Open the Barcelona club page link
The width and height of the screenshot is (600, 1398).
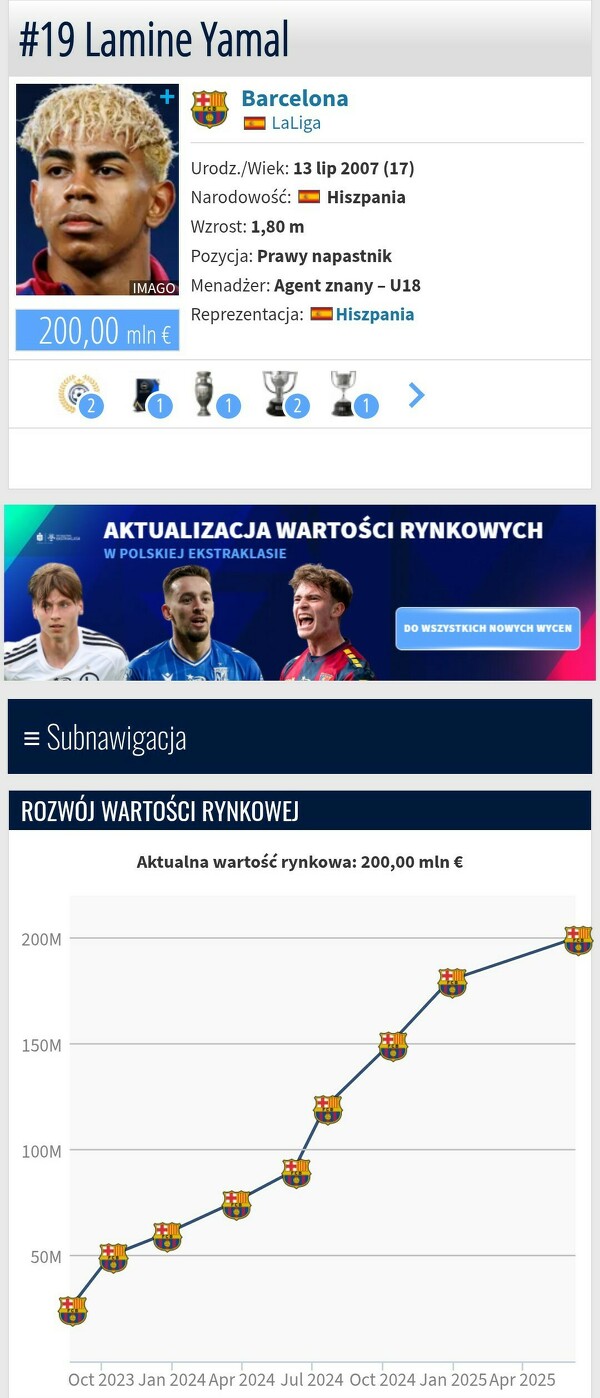(294, 99)
